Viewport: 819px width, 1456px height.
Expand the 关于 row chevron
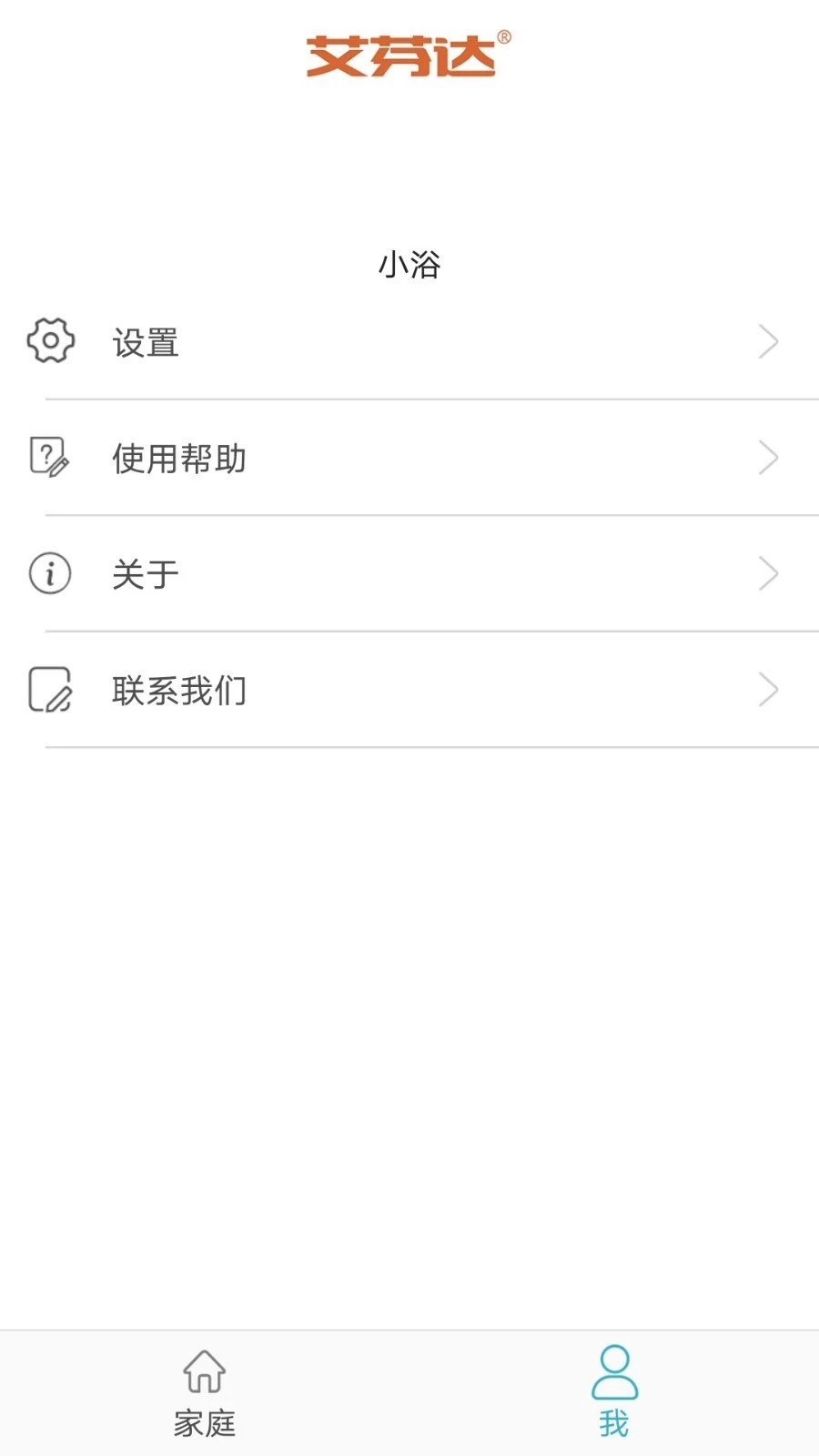[x=769, y=574]
